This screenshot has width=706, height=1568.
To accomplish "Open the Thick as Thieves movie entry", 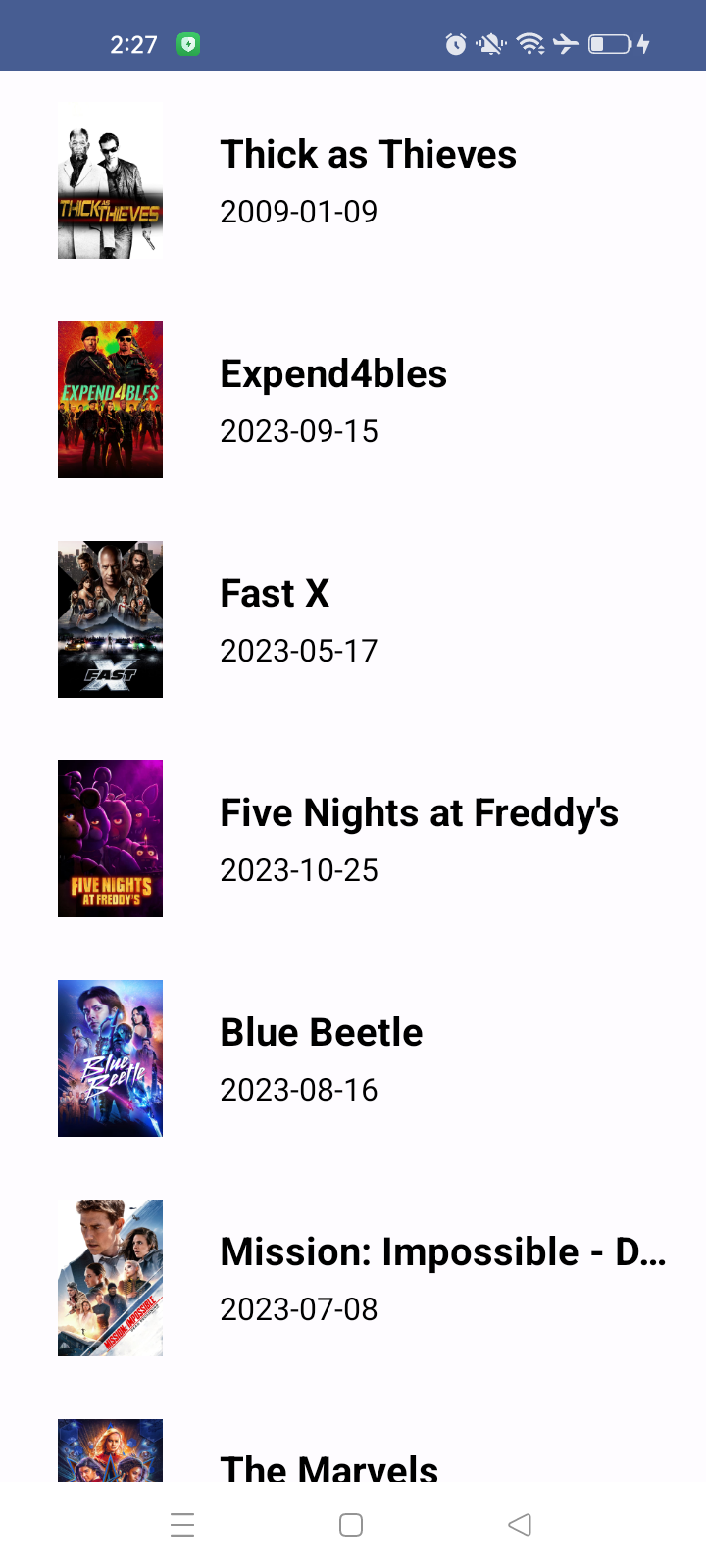I will (x=368, y=180).
